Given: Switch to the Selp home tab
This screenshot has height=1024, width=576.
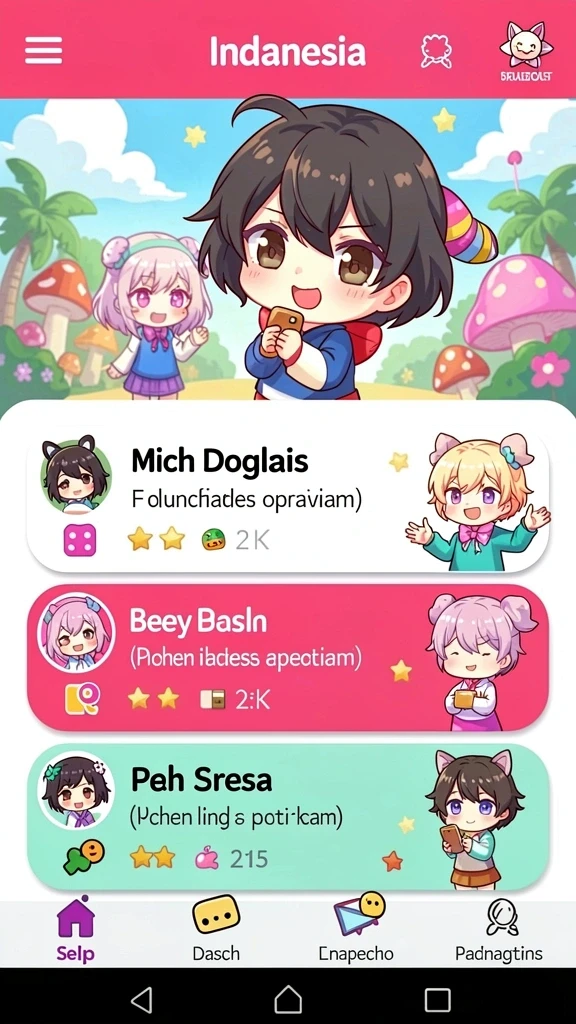Looking at the screenshot, I should pyautogui.click(x=75, y=933).
